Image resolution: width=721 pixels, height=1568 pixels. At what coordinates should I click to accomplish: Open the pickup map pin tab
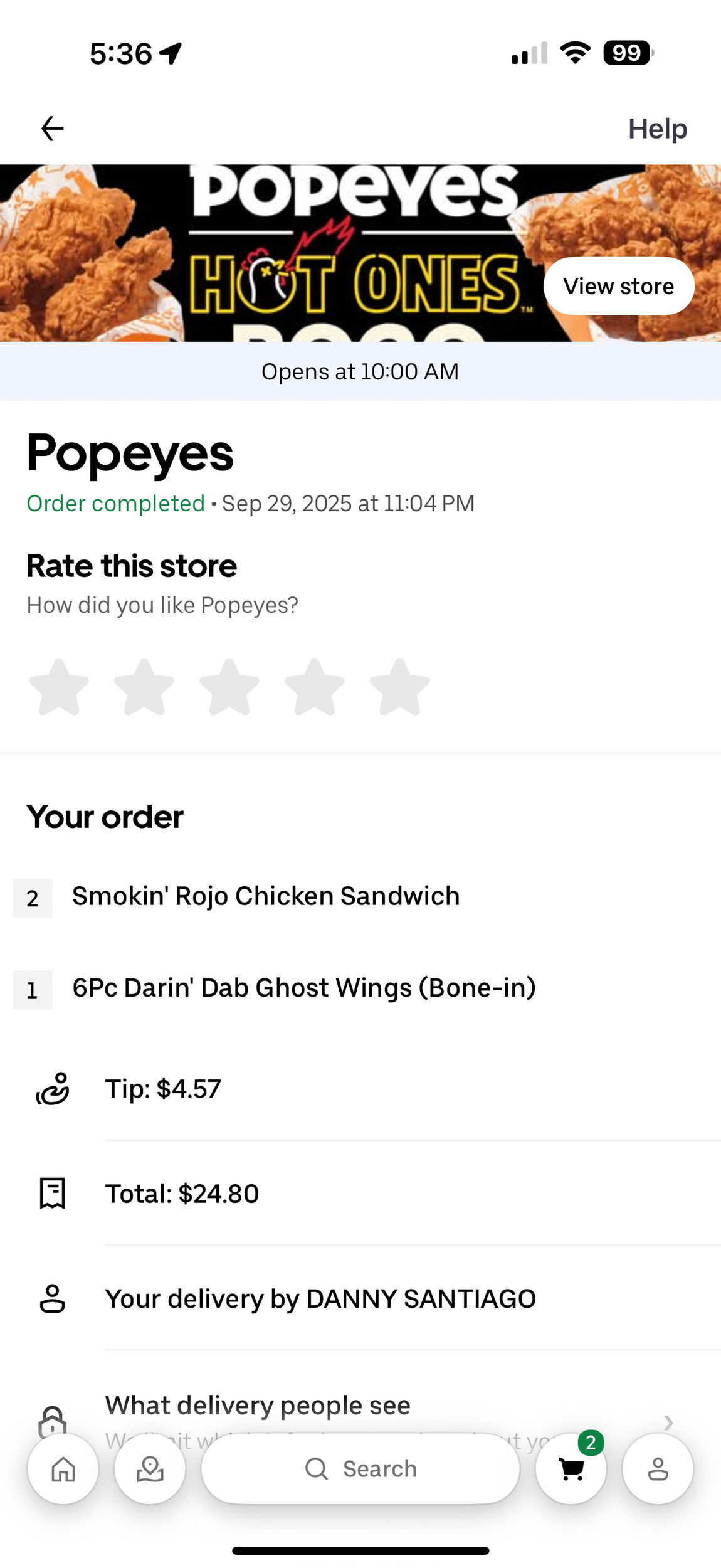[150, 1469]
